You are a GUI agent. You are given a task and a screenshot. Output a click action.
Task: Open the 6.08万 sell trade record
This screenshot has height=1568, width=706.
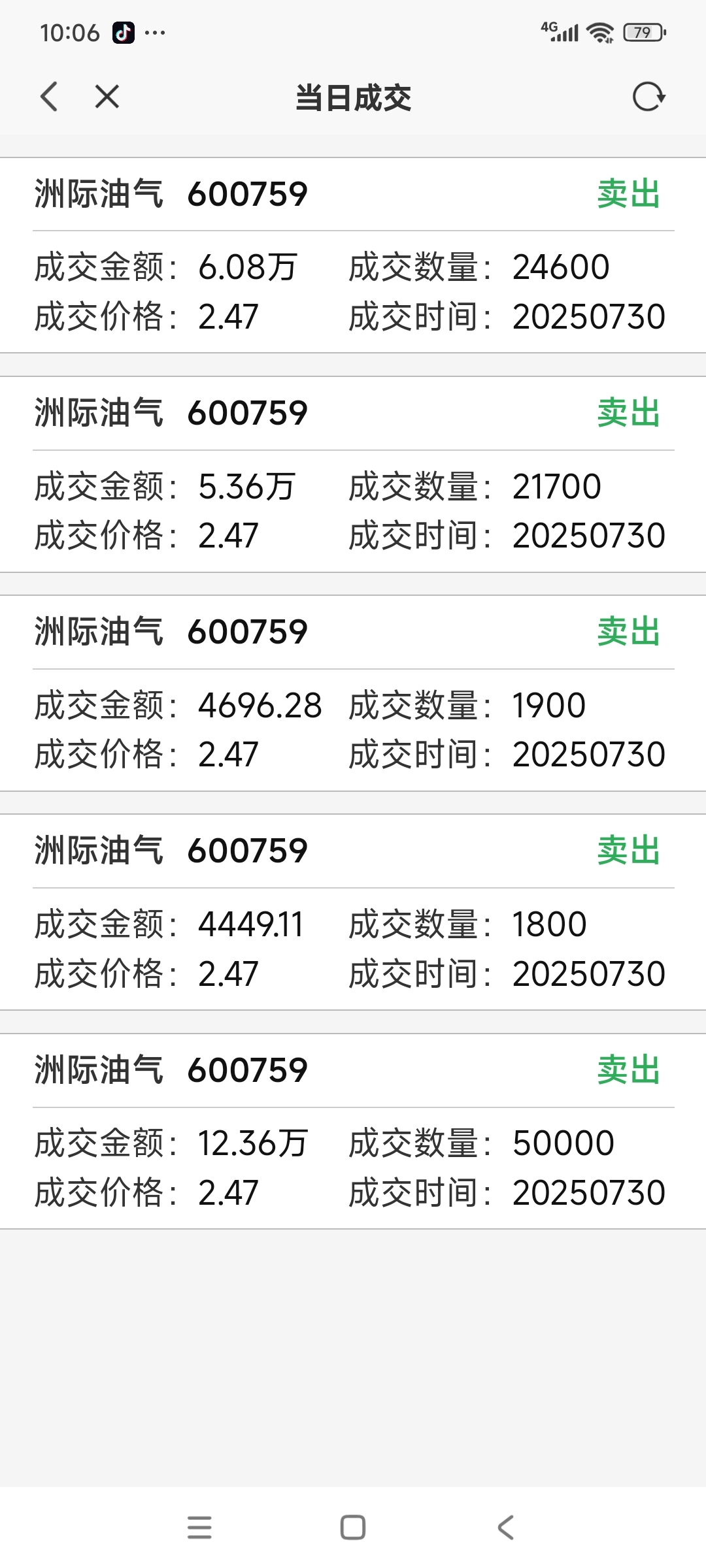coord(353,255)
